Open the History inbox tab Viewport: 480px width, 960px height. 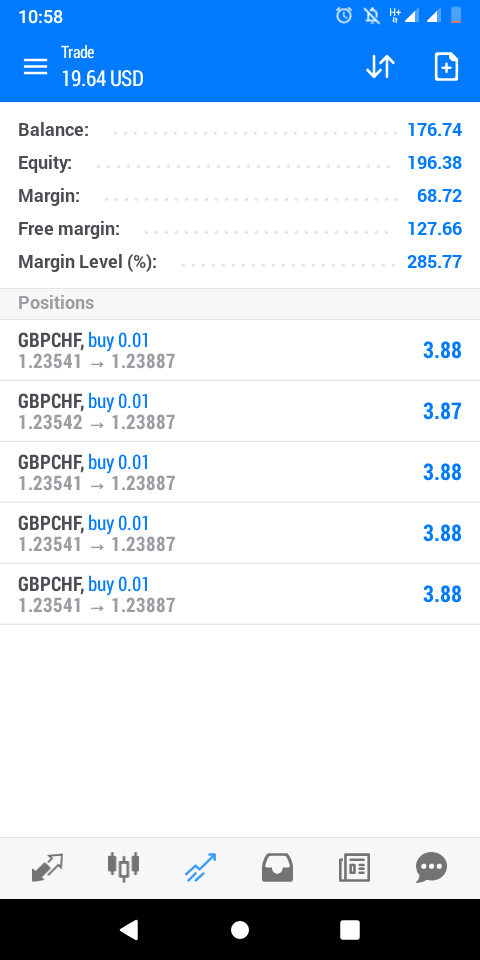pos(277,868)
